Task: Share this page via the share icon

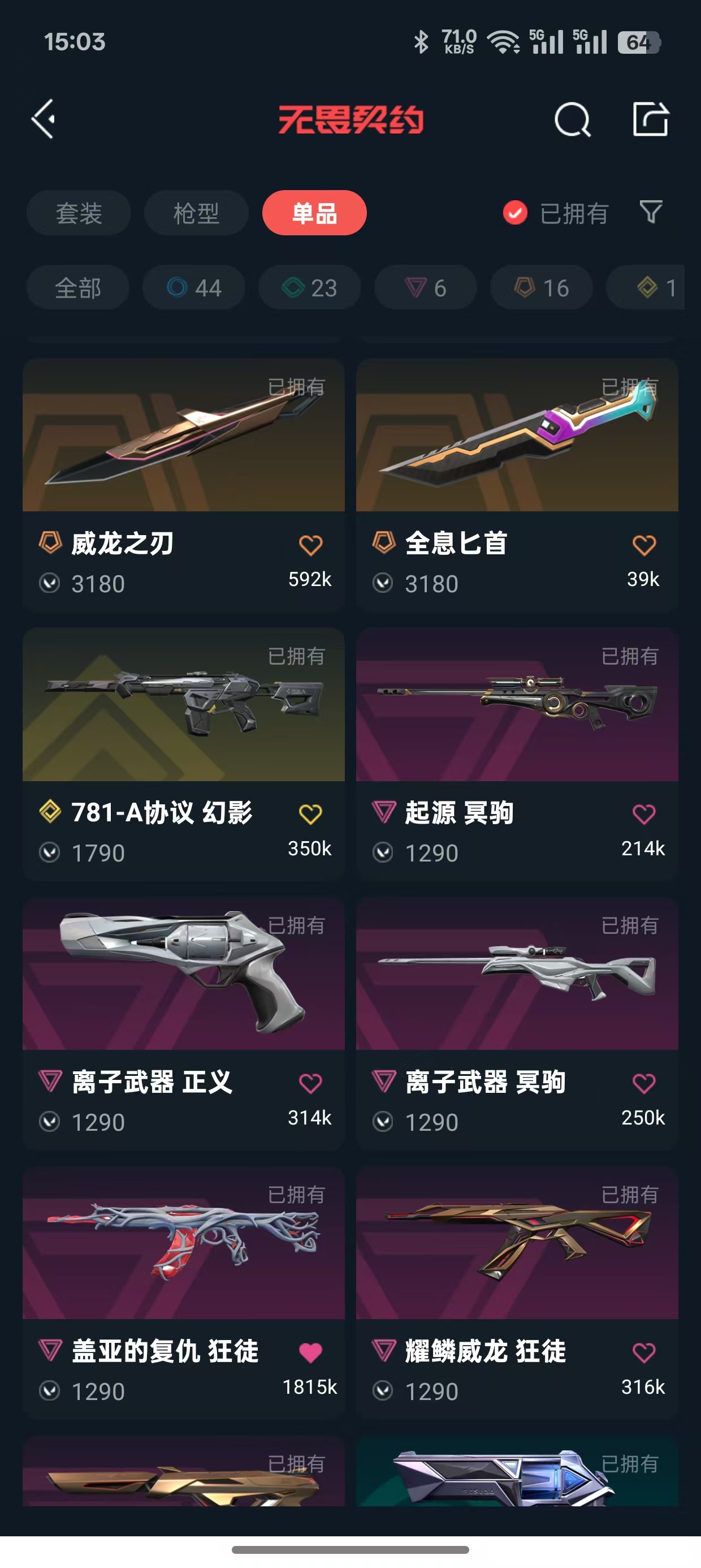Action: (x=650, y=119)
